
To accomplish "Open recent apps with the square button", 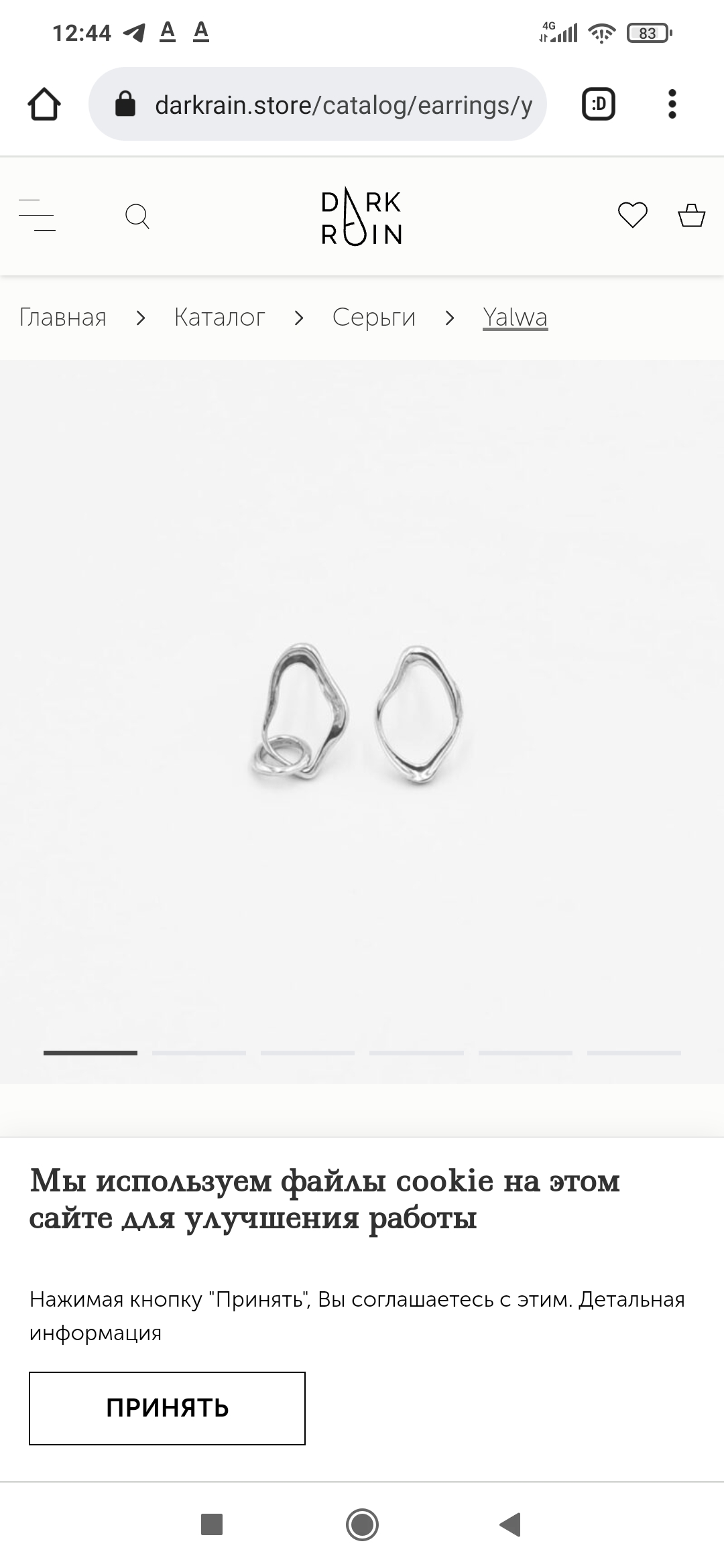I will pyautogui.click(x=212, y=1524).
